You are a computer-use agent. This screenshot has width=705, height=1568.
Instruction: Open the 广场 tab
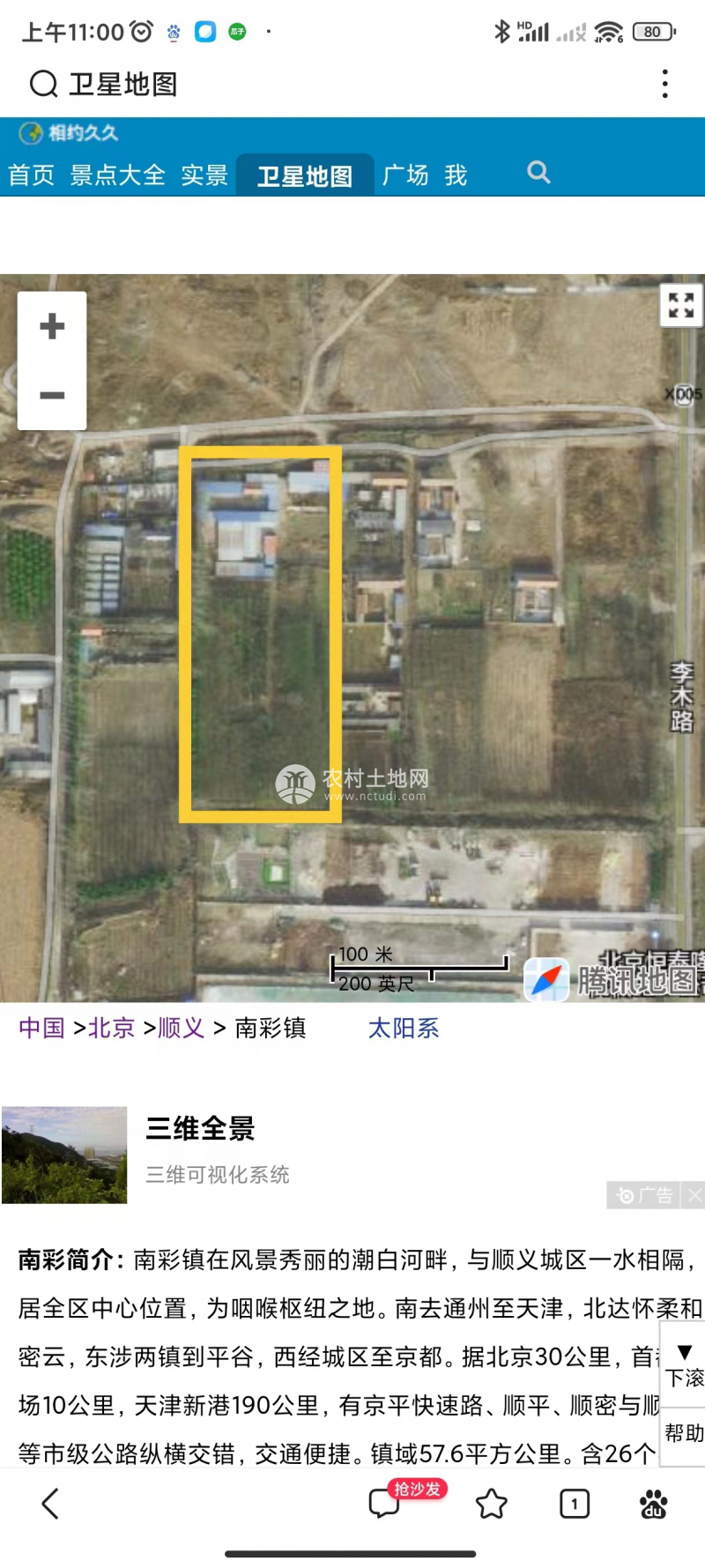[x=405, y=175]
